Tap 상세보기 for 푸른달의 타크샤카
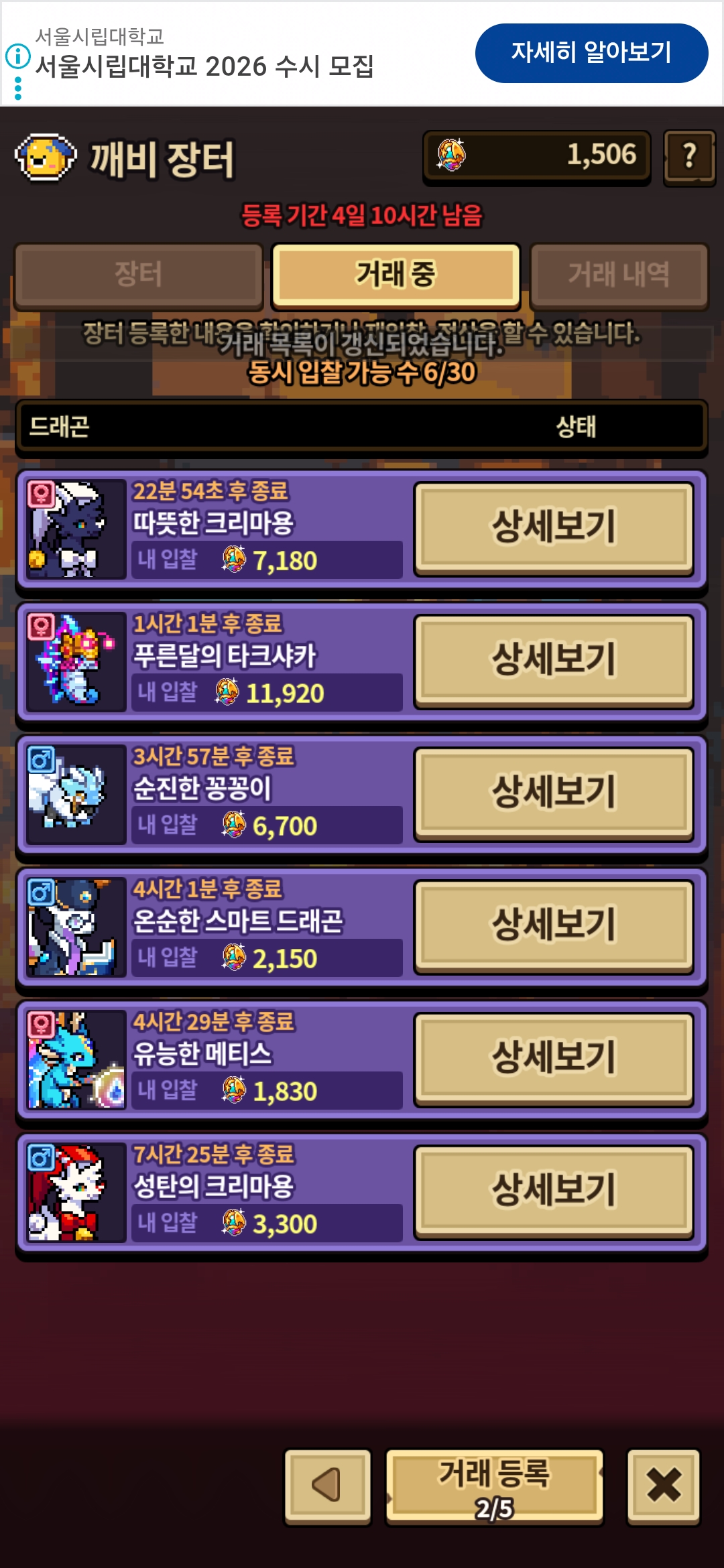The height and width of the screenshot is (1568, 724). tap(554, 659)
